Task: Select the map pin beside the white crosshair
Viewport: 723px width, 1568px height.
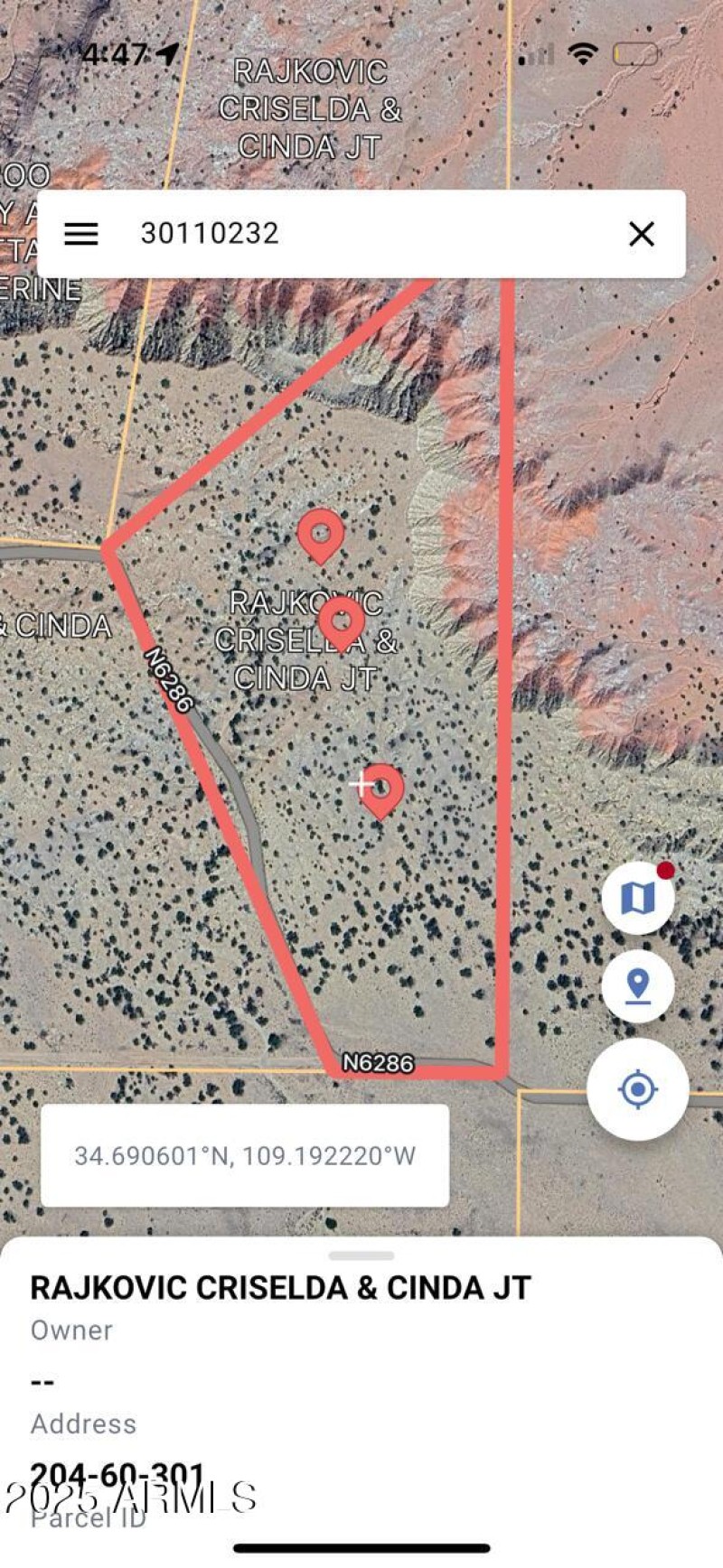Action: coord(382,789)
